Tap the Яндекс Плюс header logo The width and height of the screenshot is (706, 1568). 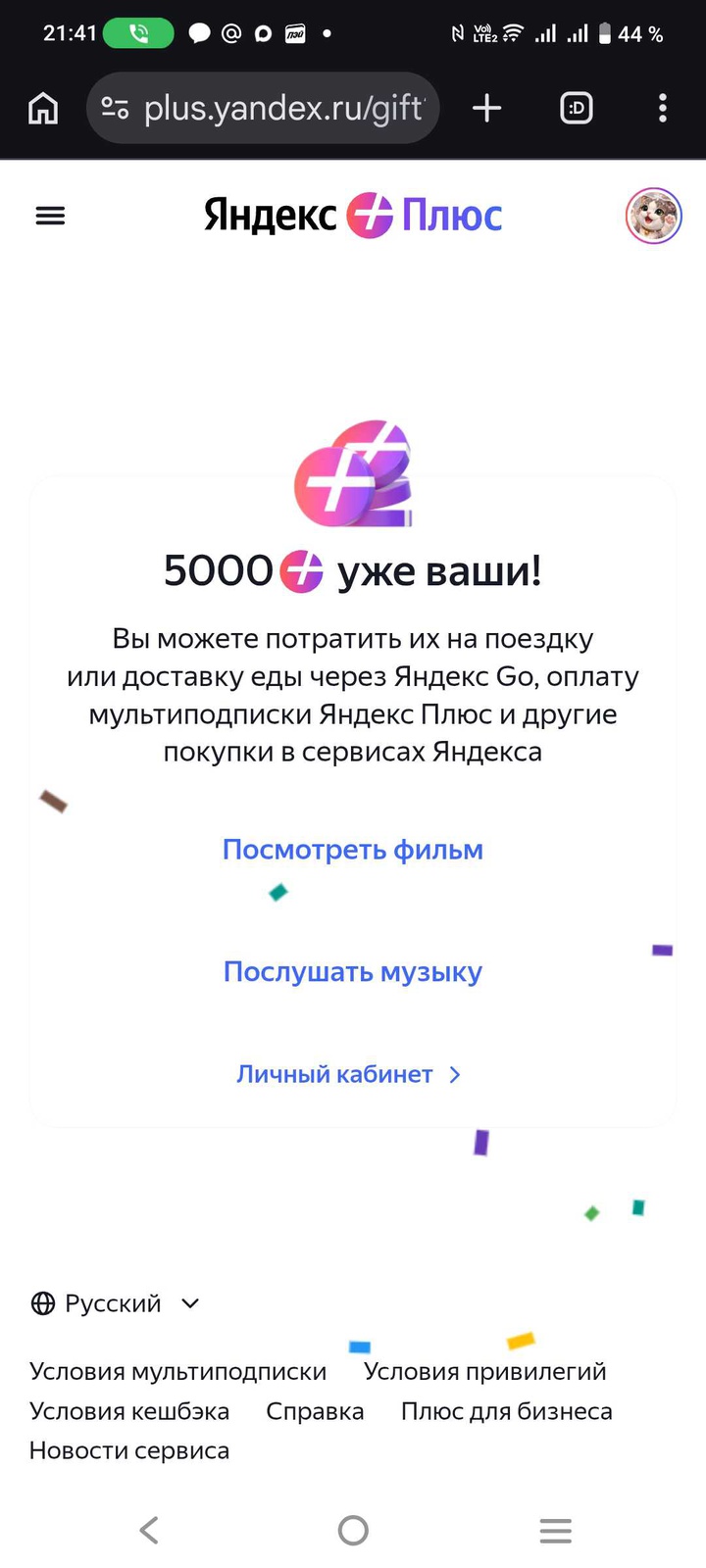tap(353, 216)
